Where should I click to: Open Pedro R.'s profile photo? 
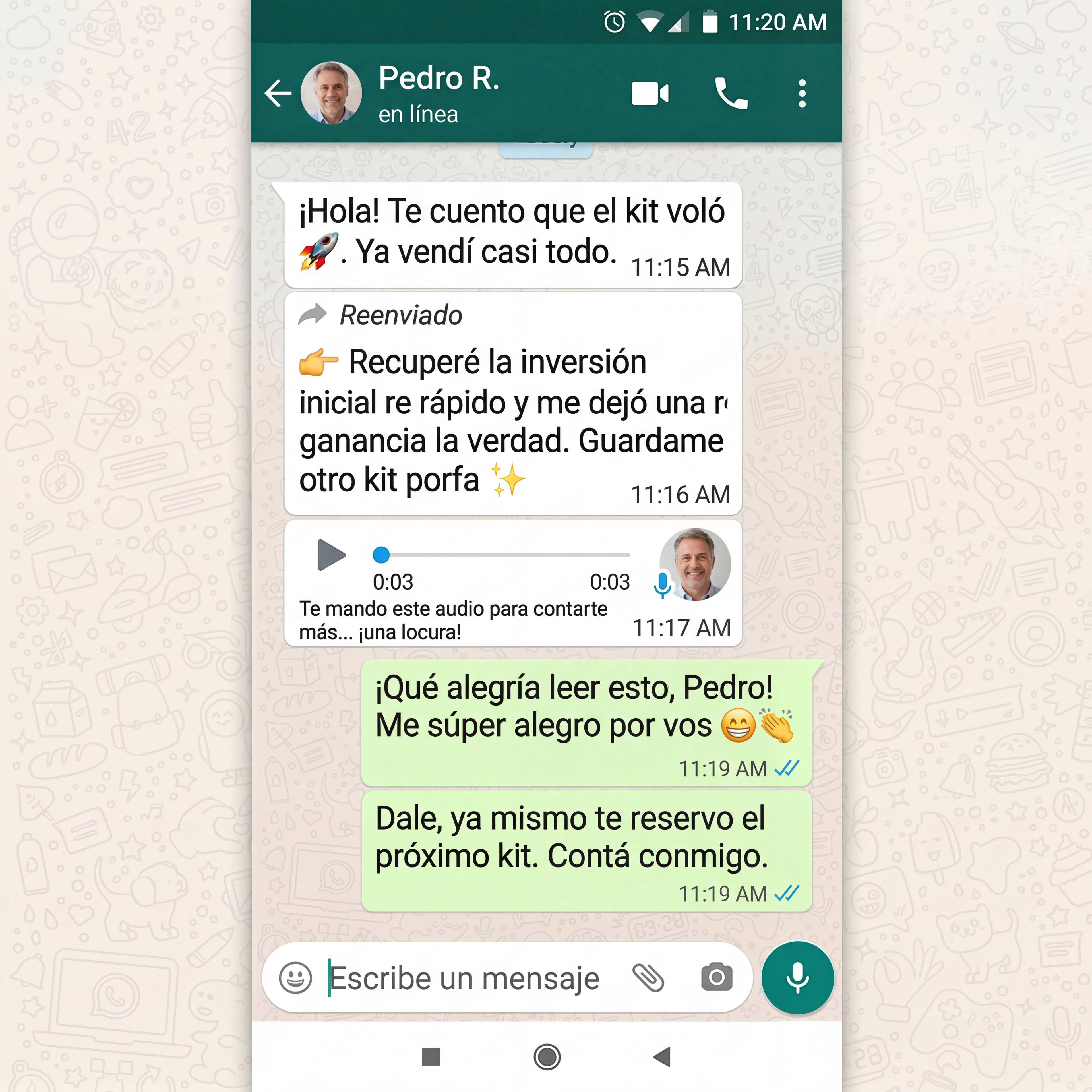point(331,93)
